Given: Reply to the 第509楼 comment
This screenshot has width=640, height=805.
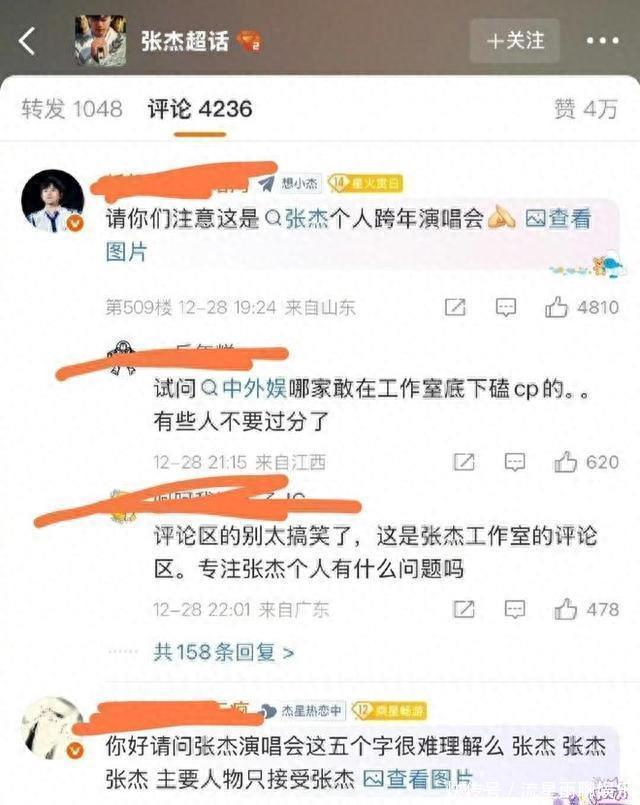Looking at the screenshot, I should [506, 308].
